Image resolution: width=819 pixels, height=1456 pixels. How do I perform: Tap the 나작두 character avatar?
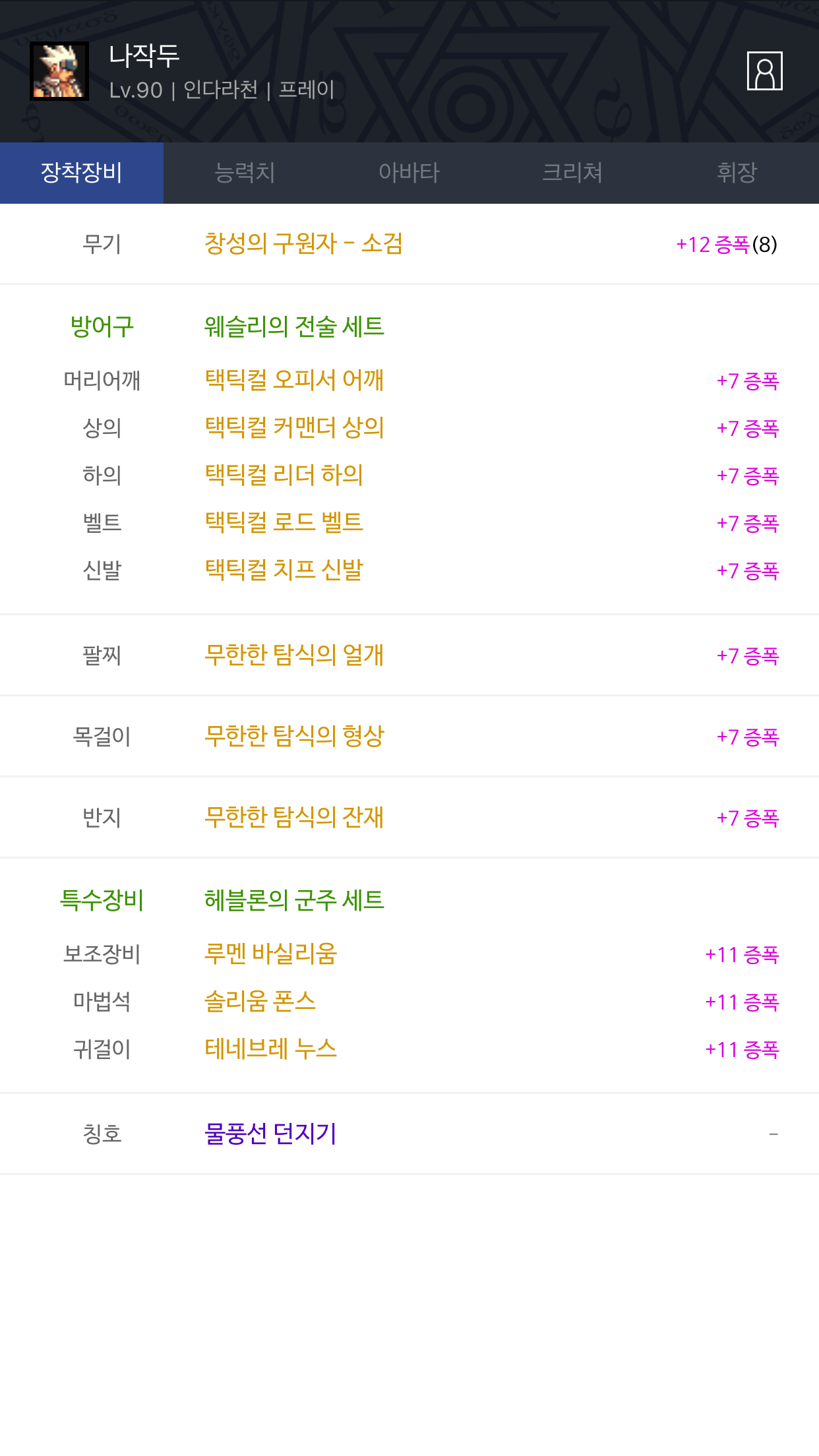pos(59,71)
